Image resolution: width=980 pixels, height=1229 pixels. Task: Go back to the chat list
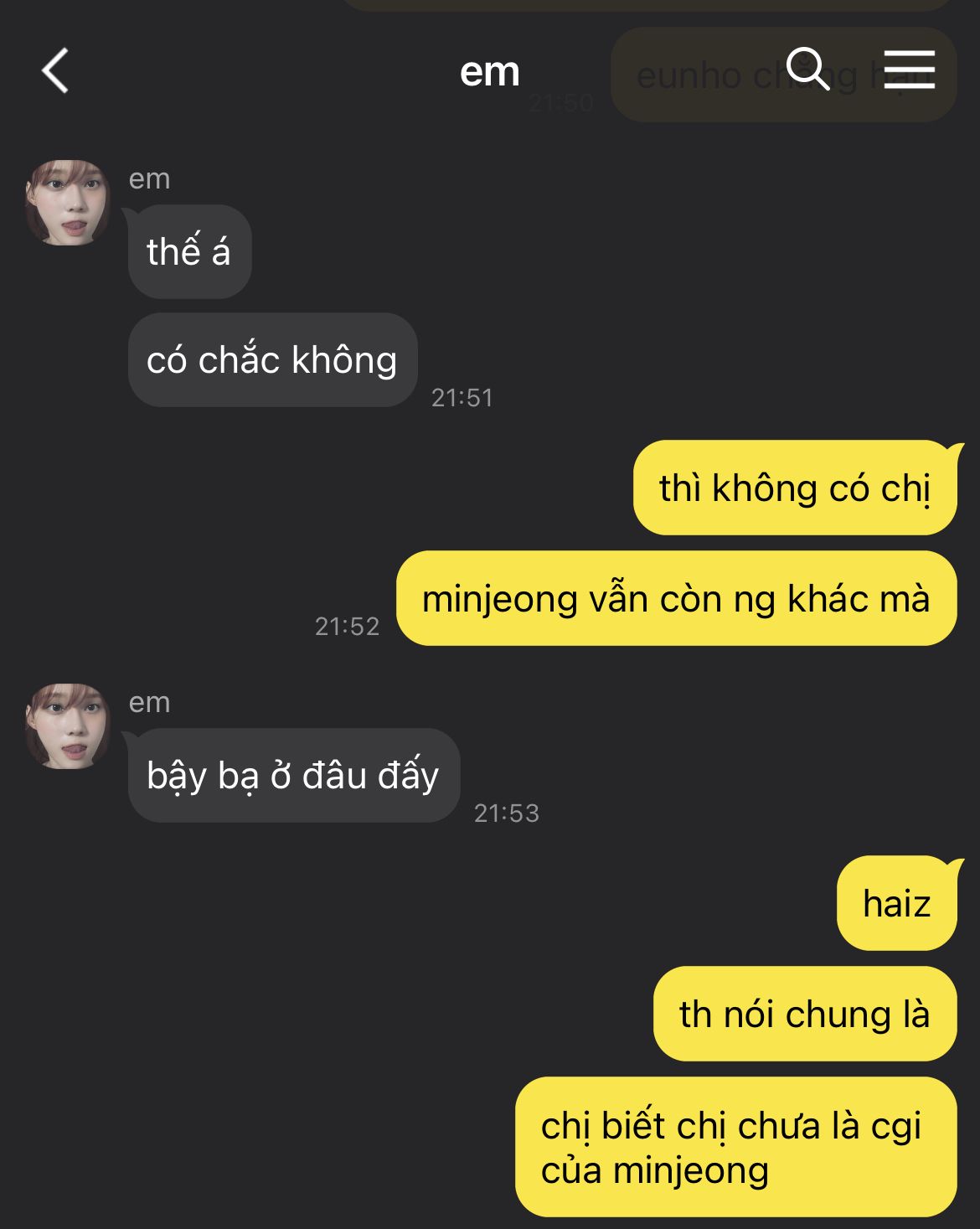coord(55,70)
